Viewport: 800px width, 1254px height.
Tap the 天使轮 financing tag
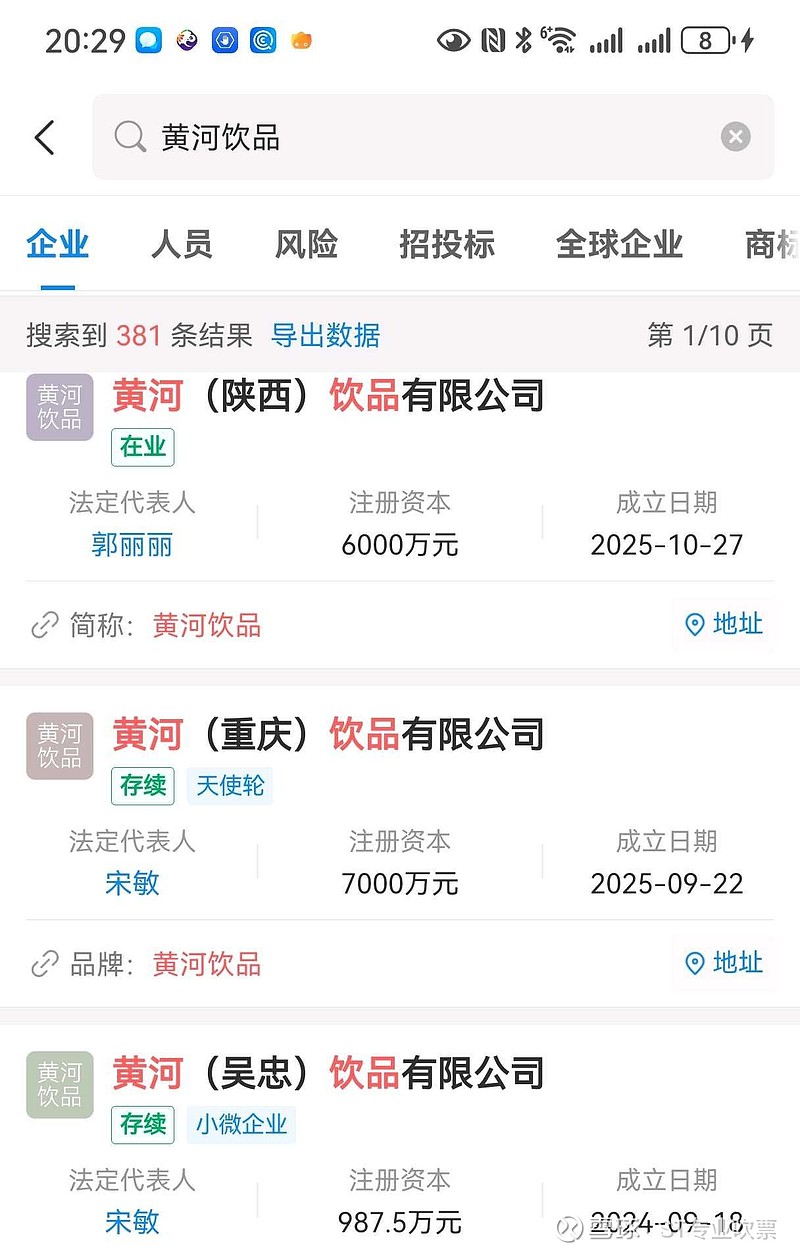pos(229,786)
